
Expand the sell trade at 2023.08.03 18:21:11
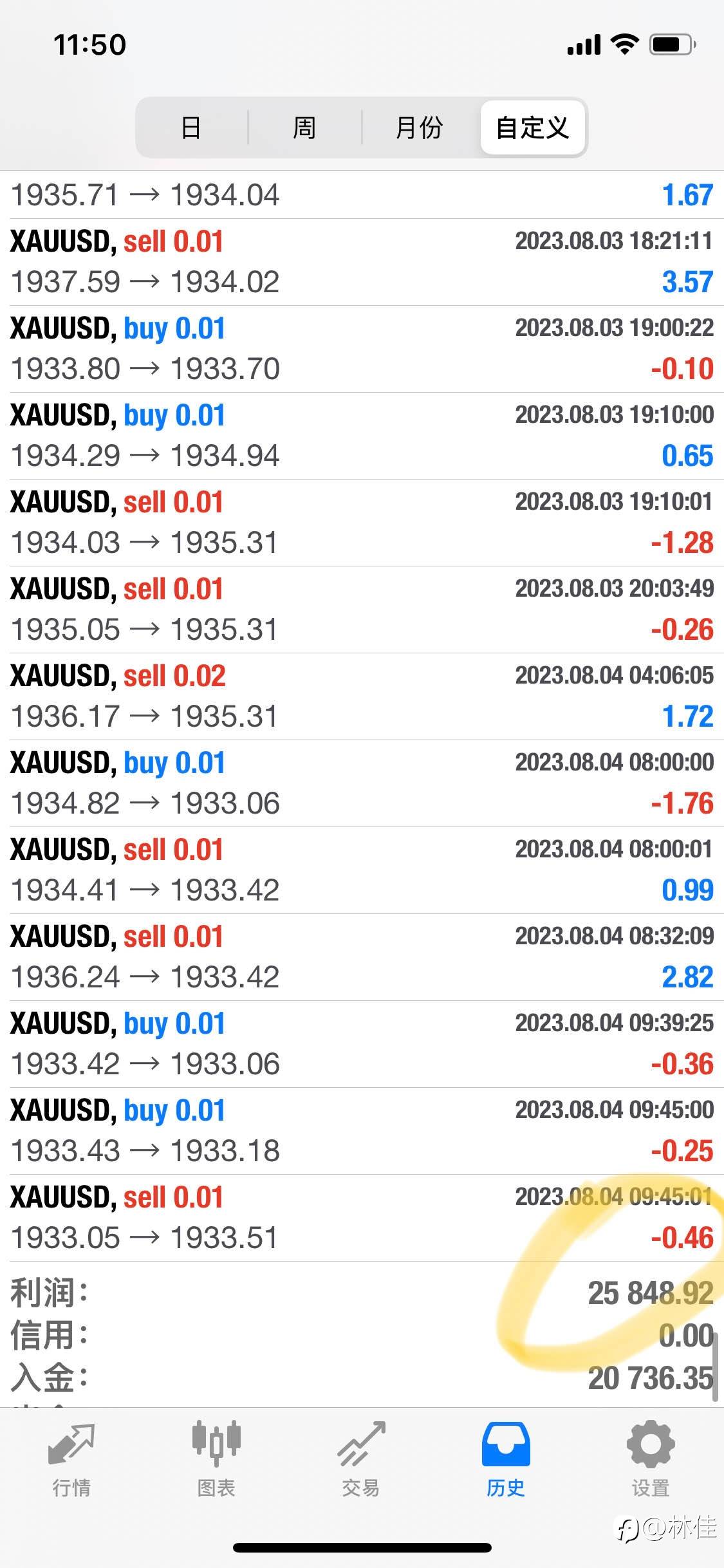click(x=362, y=262)
